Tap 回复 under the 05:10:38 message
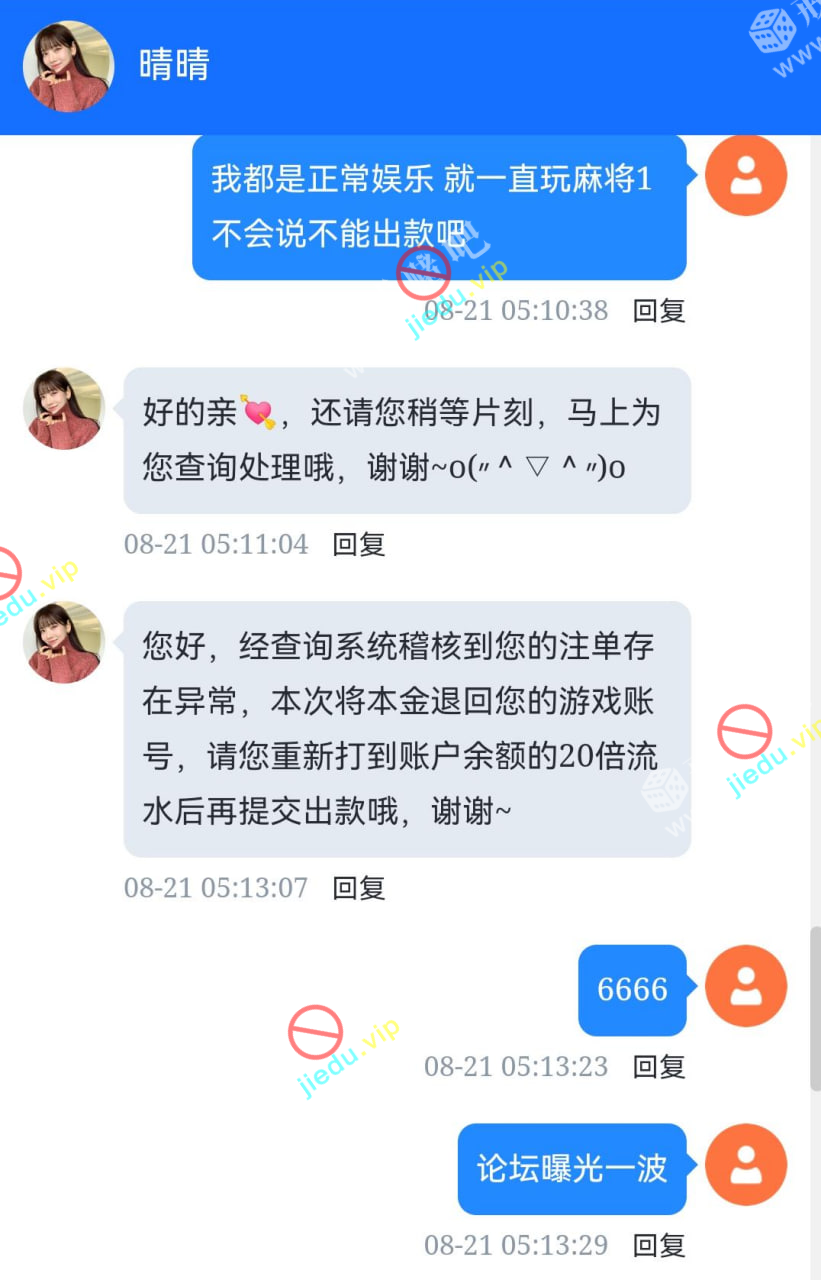Image resolution: width=821 pixels, height=1280 pixels. pos(659,311)
